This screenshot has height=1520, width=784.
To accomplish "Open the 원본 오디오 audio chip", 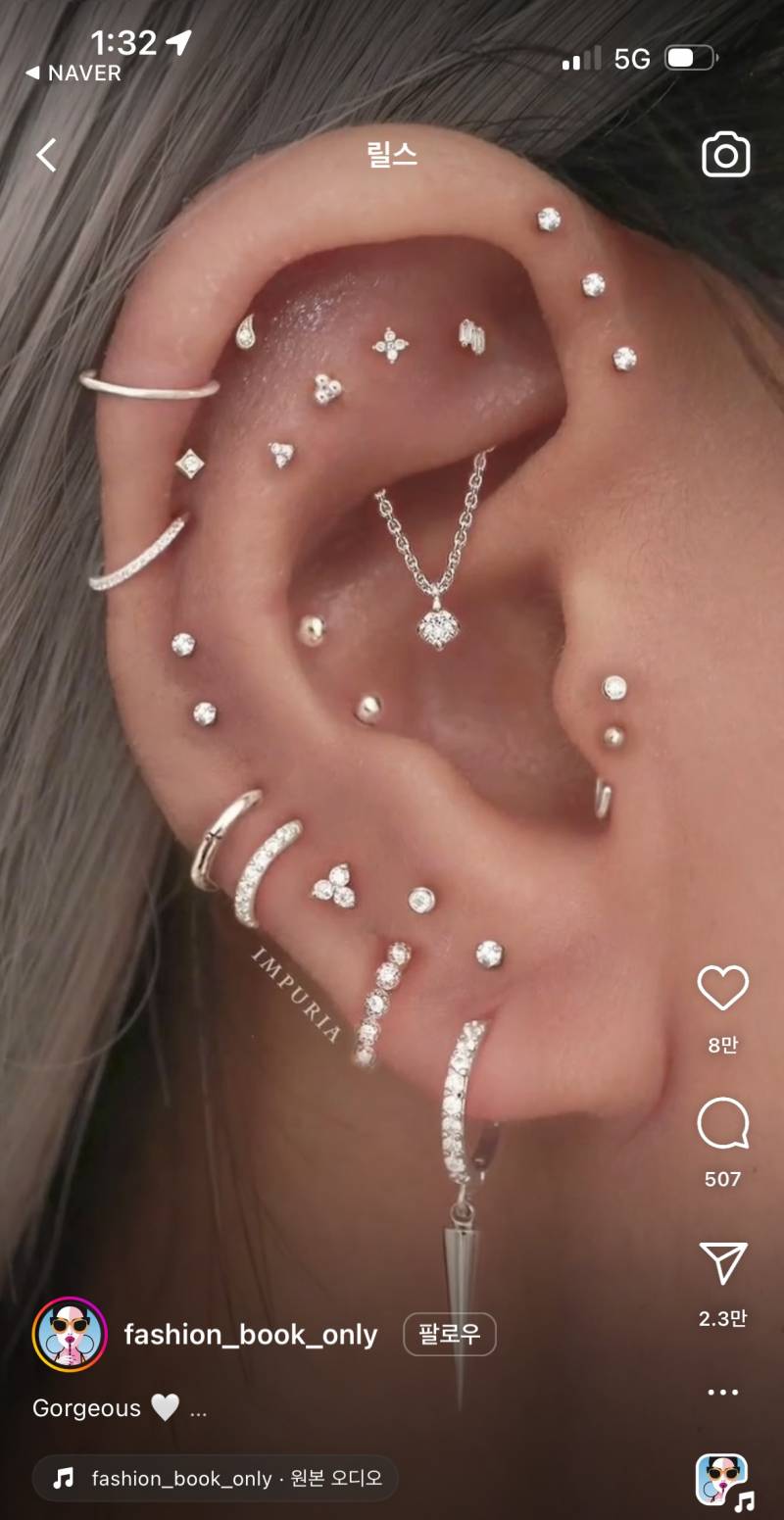I will pyautogui.click(x=216, y=1478).
